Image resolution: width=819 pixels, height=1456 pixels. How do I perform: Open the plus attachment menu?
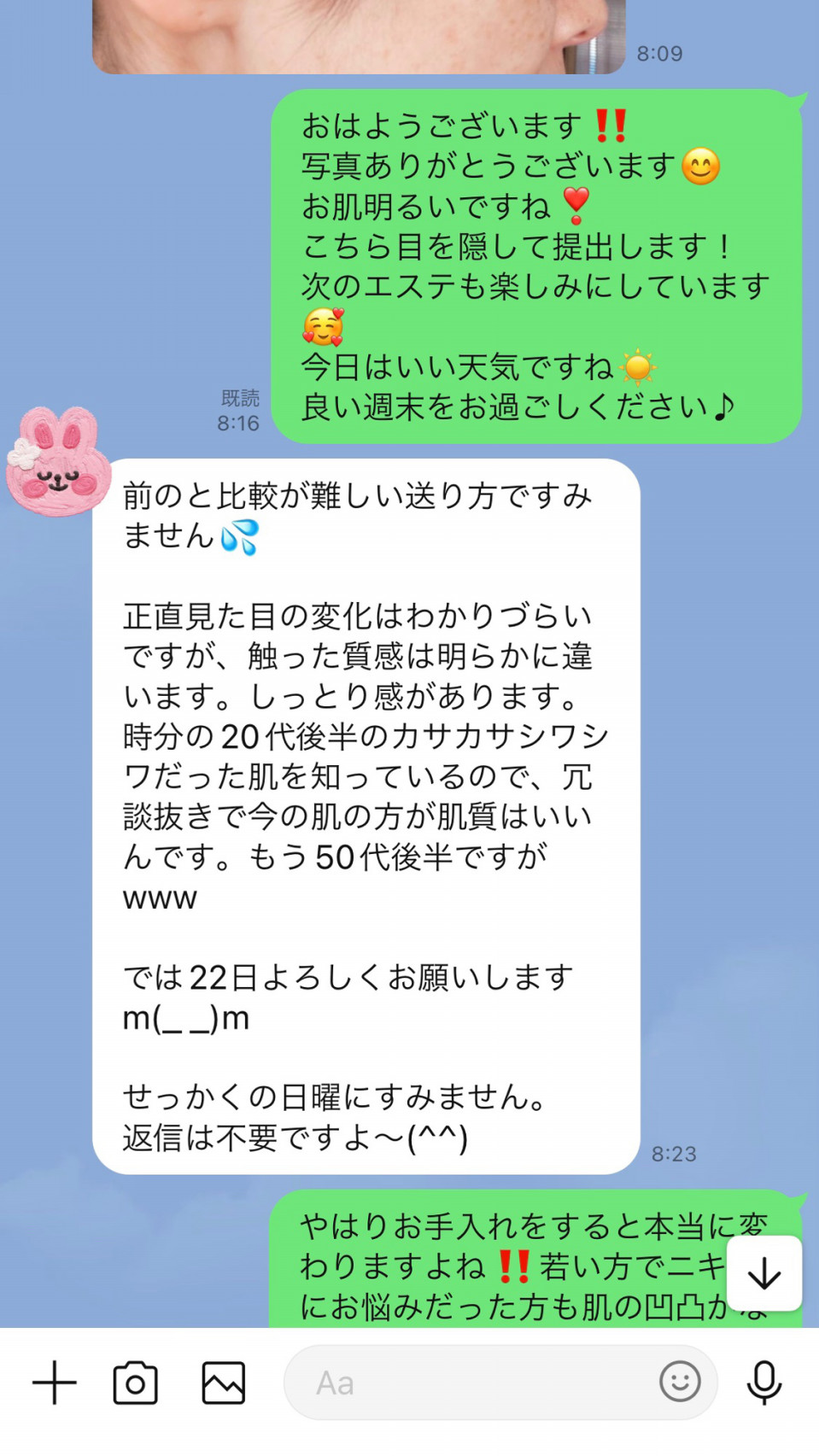coord(55,1383)
